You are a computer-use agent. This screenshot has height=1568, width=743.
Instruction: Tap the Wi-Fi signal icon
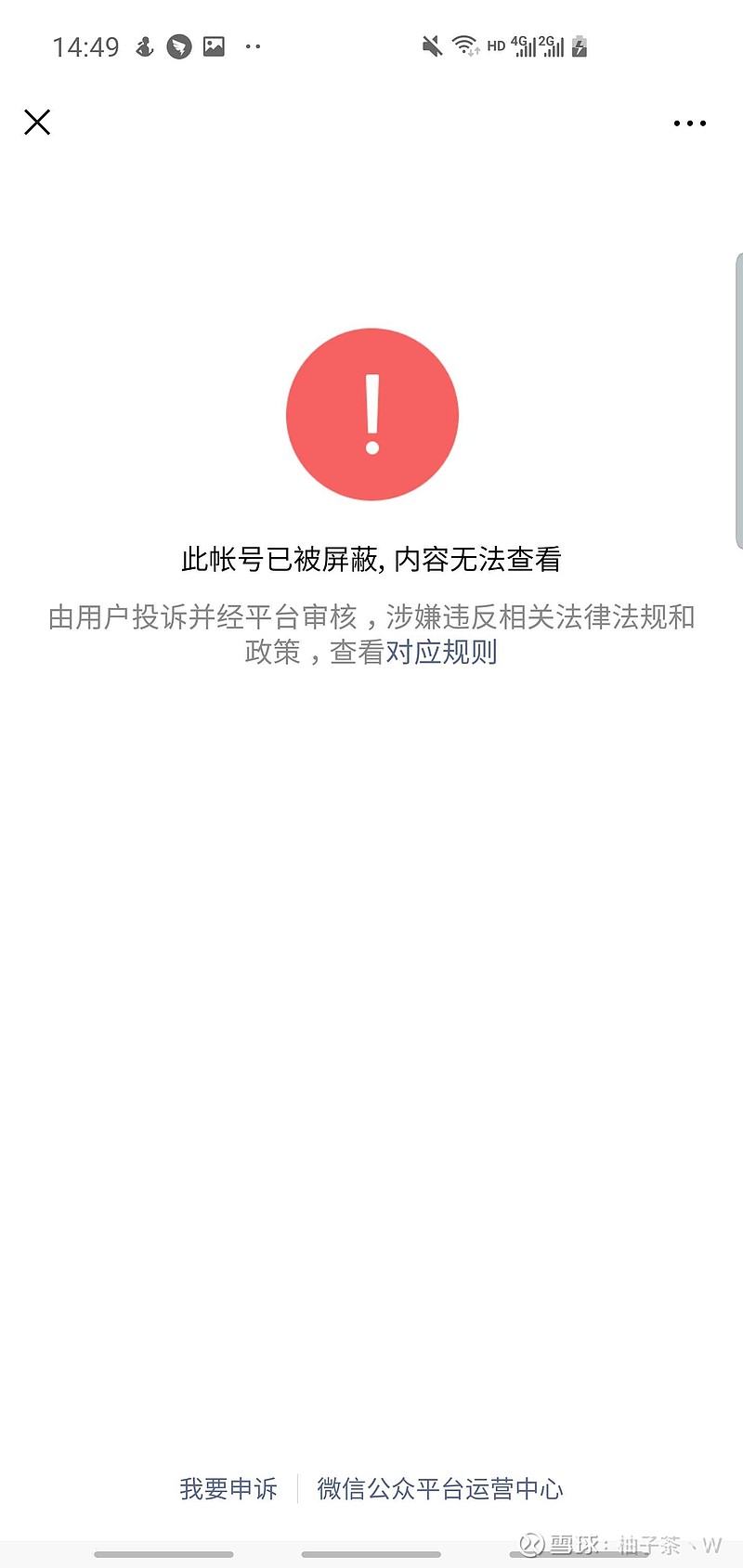point(464,45)
